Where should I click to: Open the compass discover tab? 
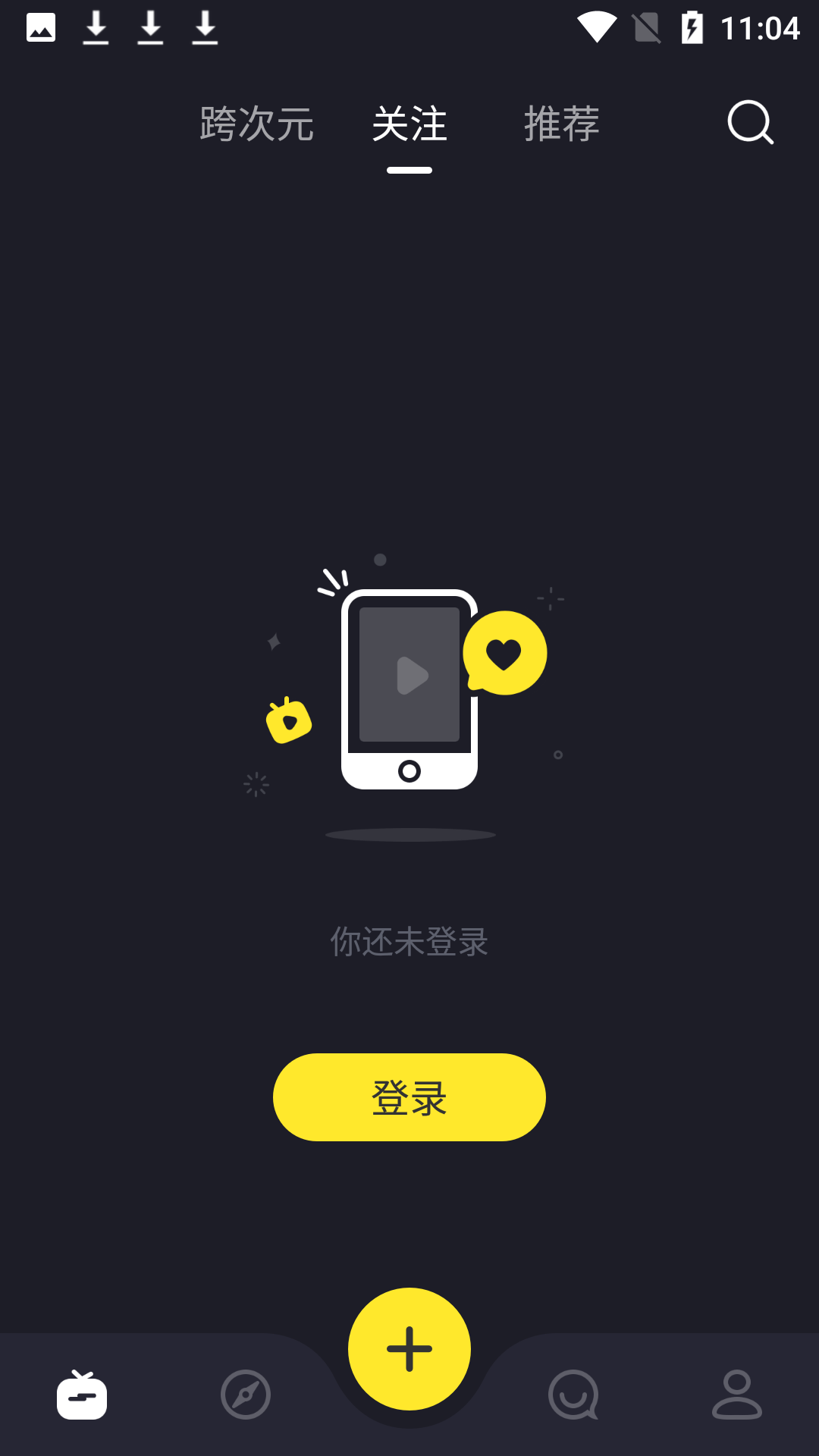(246, 1395)
